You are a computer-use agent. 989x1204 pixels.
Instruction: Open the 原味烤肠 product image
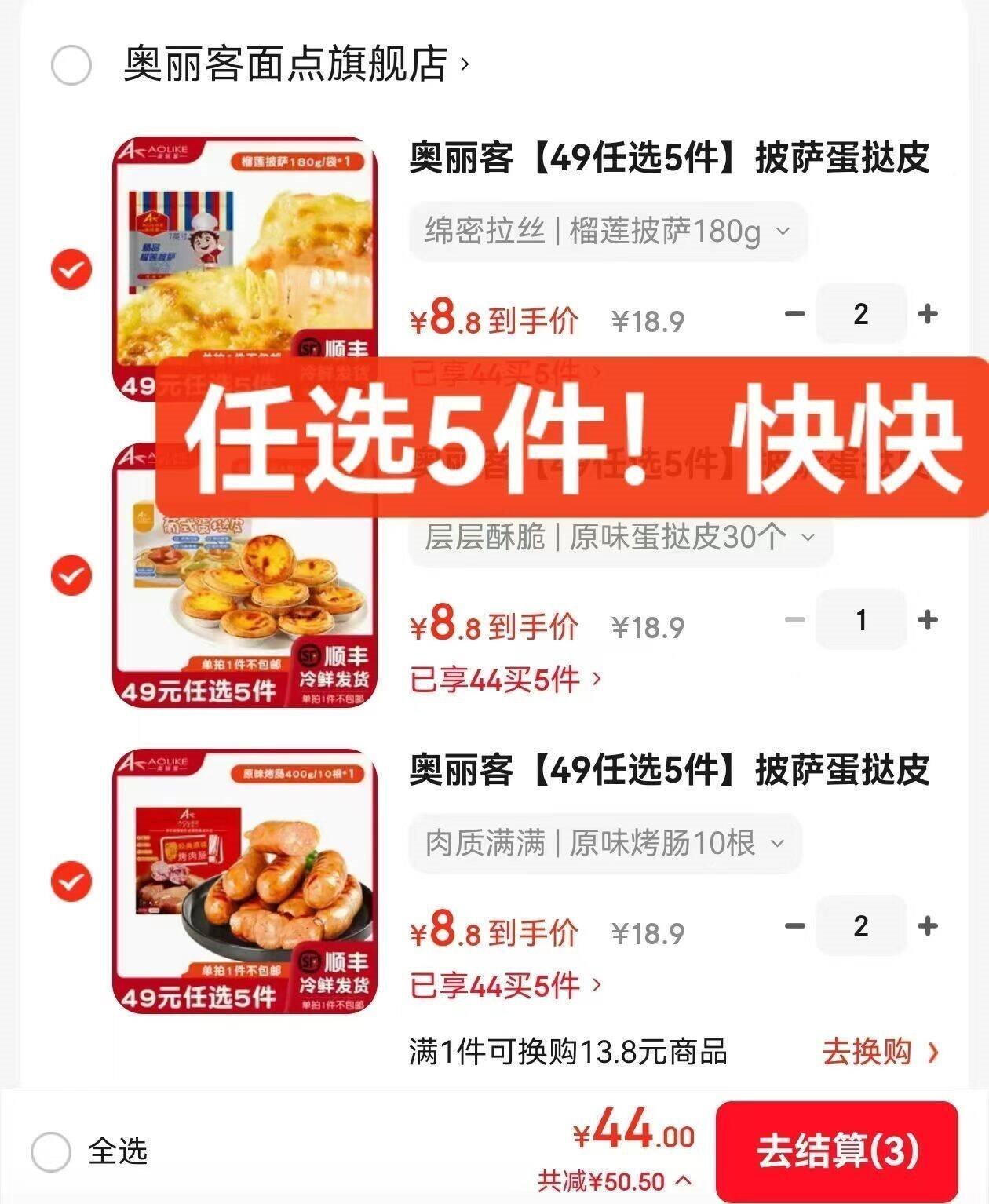coord(245,881)
